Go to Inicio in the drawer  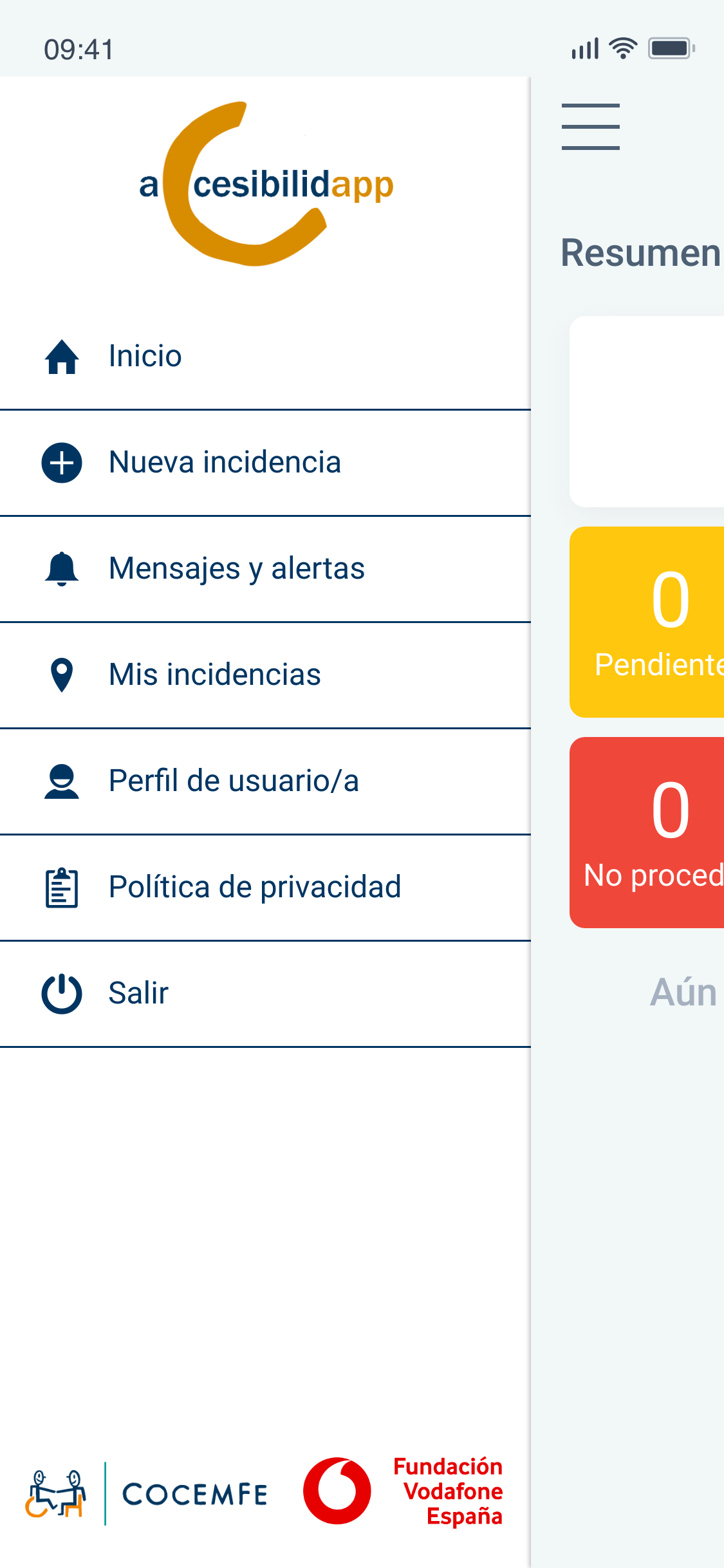pyautogui.click(x=265, y=356)
